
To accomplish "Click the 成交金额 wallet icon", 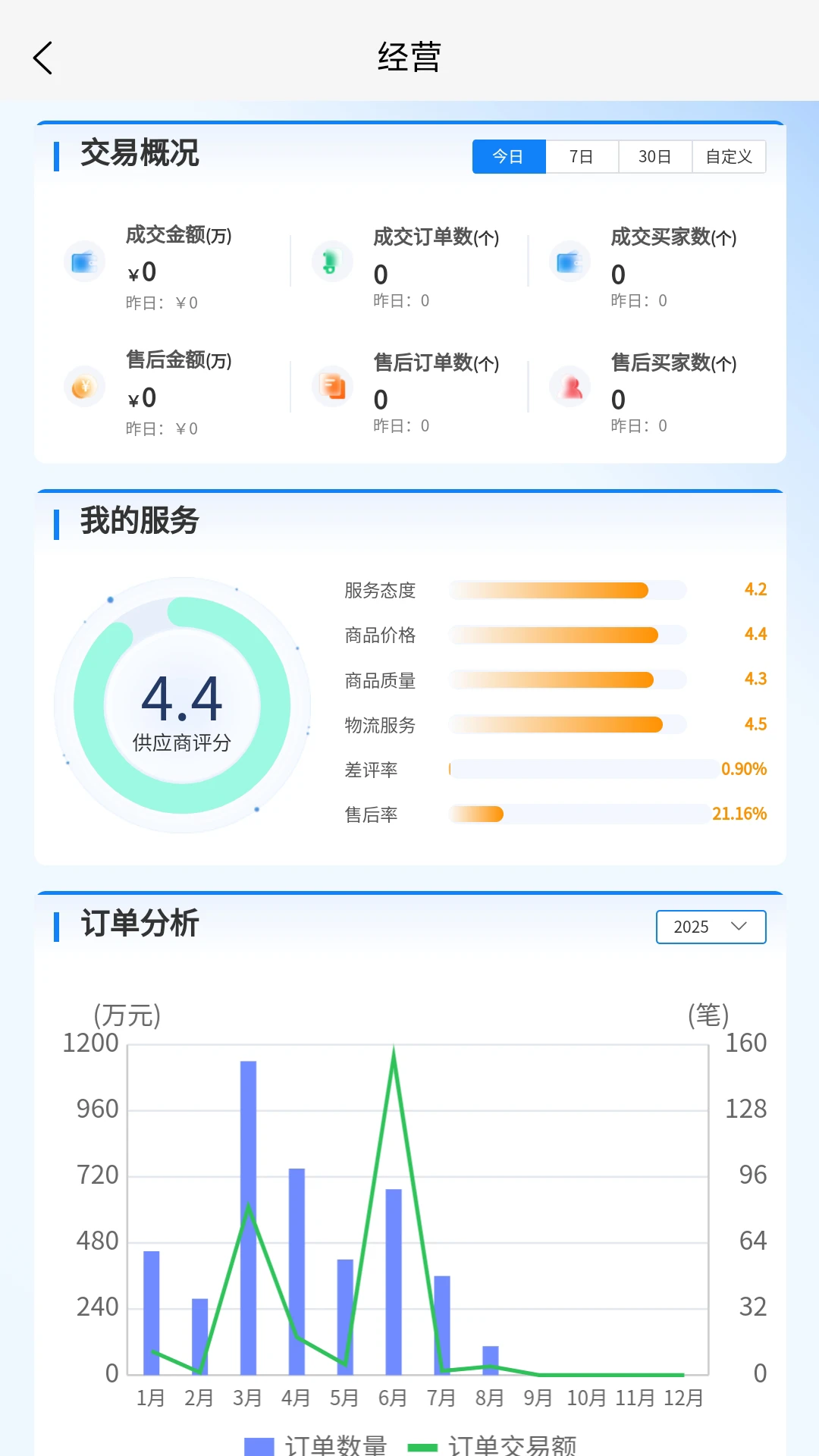I will pos(84,261).
